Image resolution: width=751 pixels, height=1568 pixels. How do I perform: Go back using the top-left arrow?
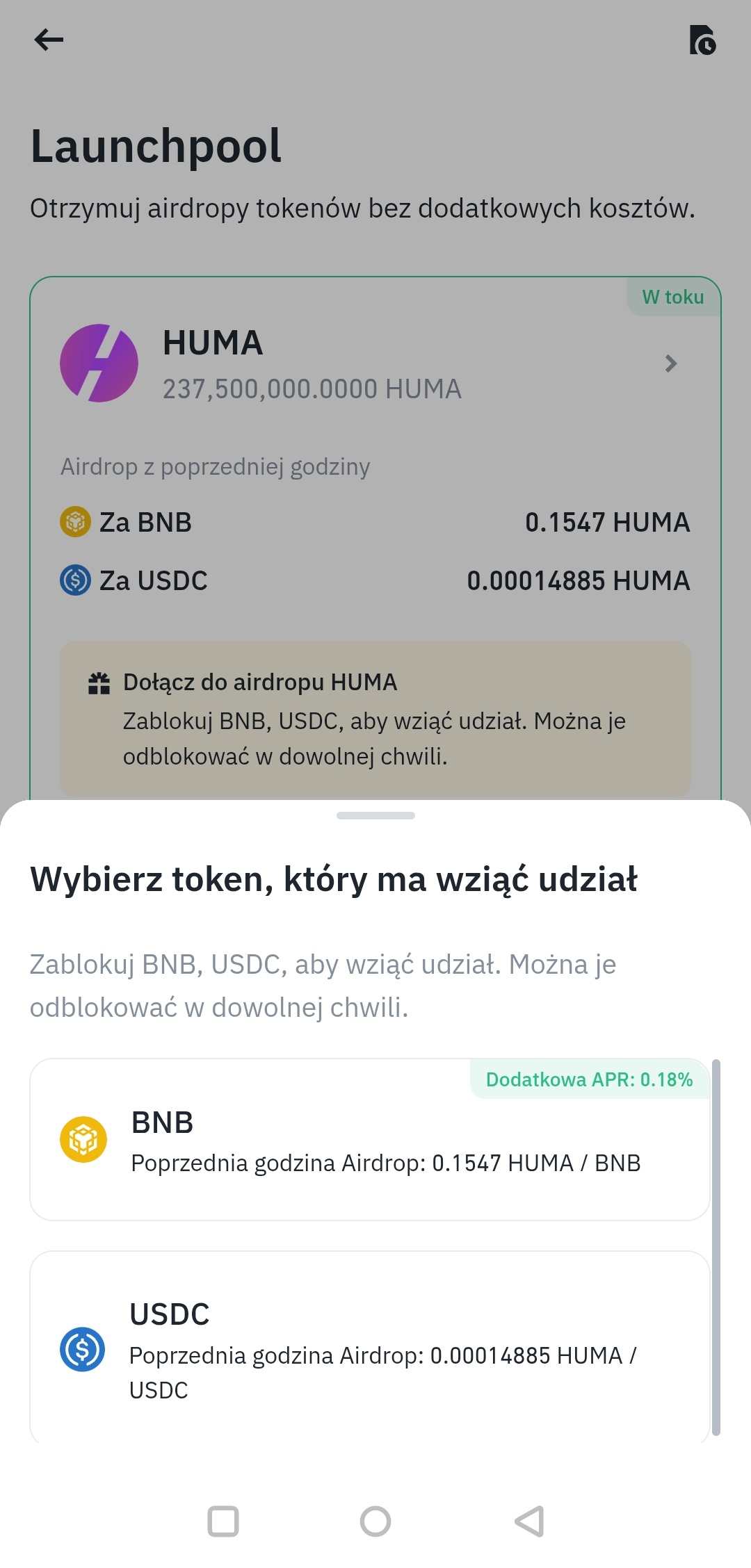point(49,40)
